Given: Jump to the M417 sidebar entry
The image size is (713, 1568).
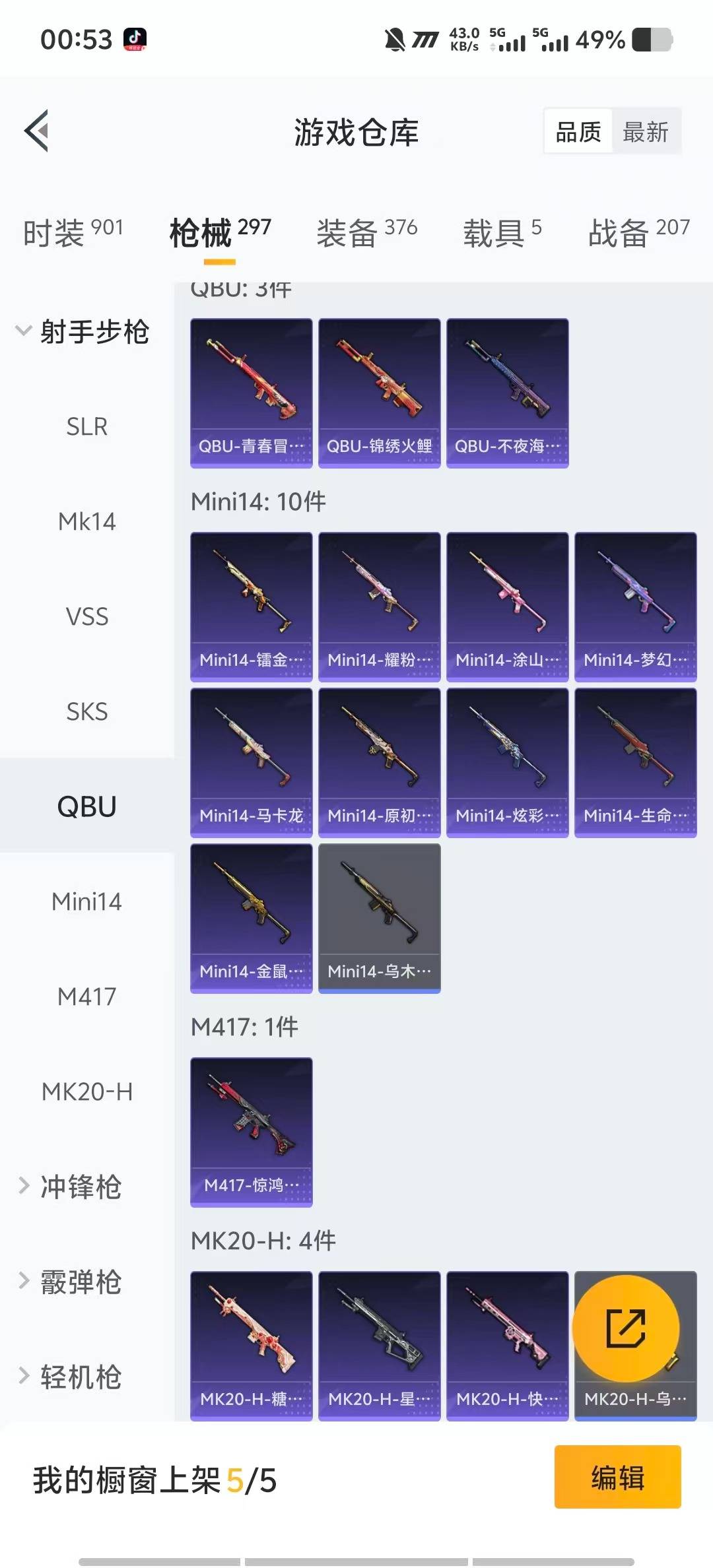Looking at the screenshot, I should [86, 996].
